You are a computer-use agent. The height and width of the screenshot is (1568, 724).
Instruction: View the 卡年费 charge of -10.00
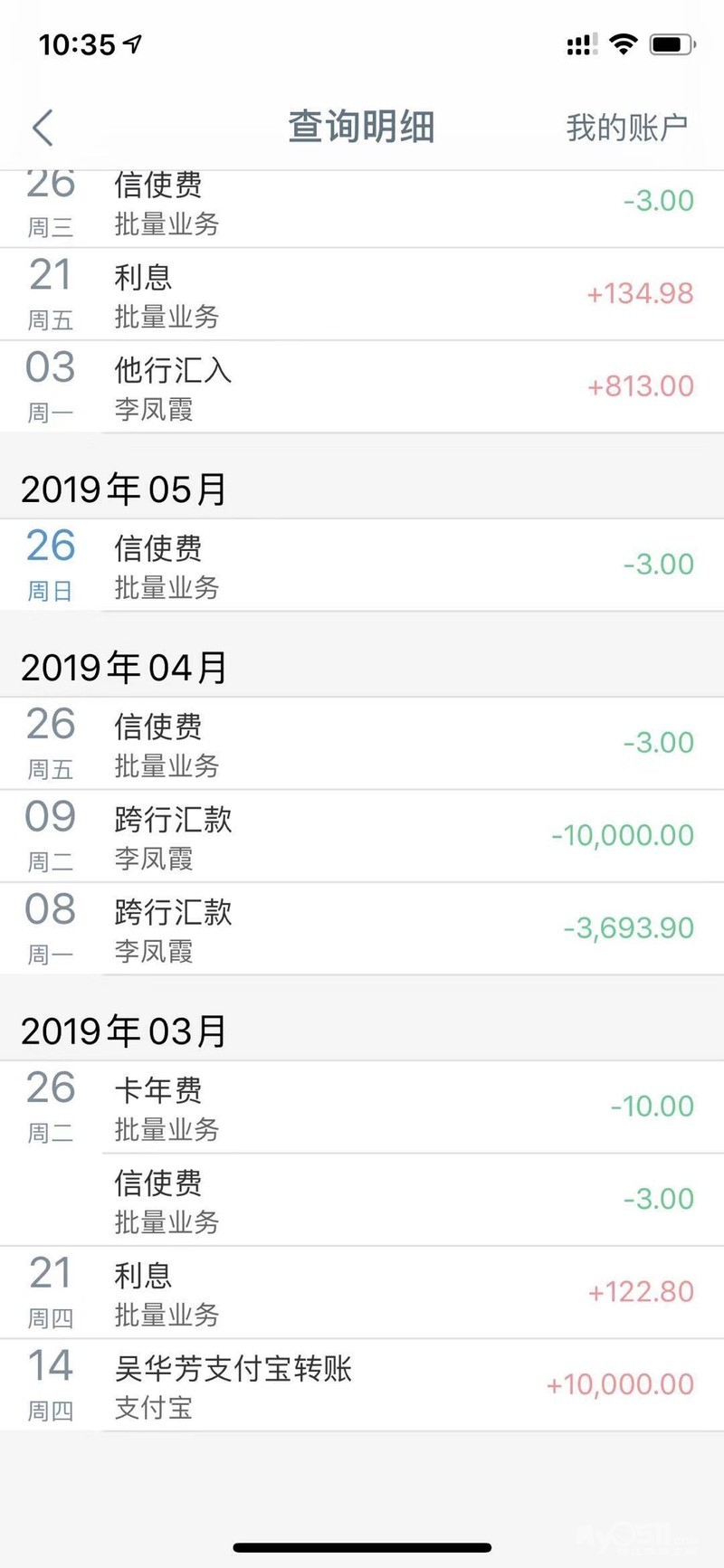[x=362, y=1107]
